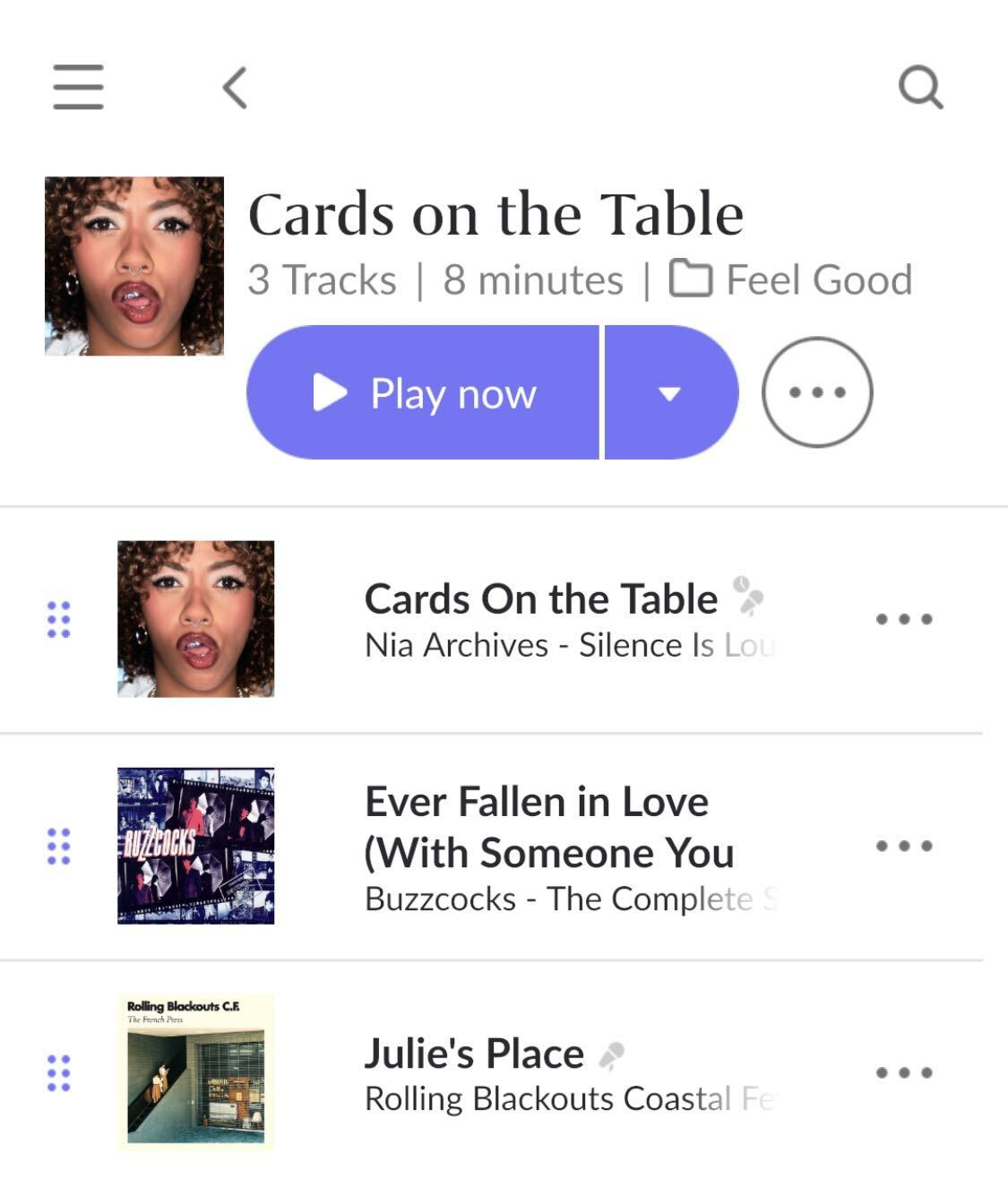Open more options for Julie's Place
1008x1187 pixels.
point(903,1072)
